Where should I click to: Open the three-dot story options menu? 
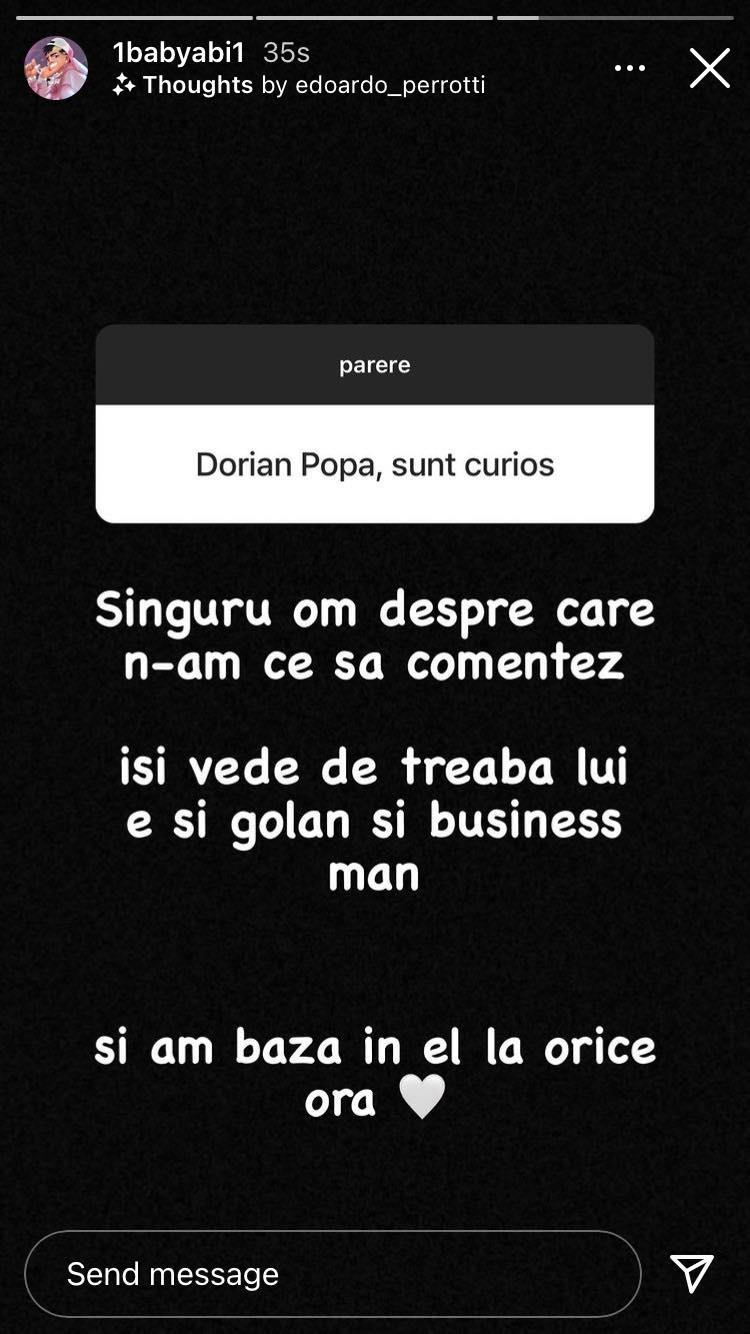coord(629,68)
